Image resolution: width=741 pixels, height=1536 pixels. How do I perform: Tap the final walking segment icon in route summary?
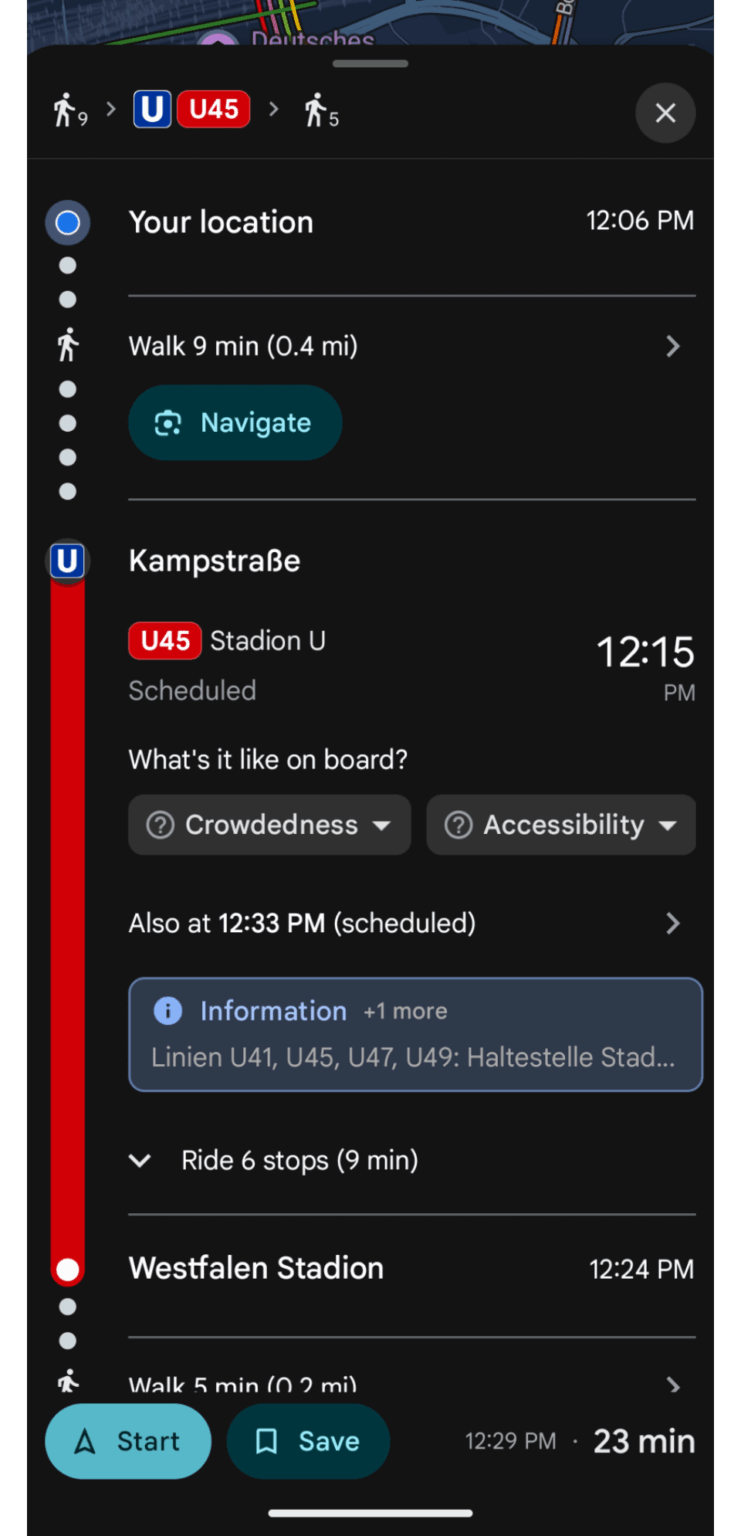315,109
